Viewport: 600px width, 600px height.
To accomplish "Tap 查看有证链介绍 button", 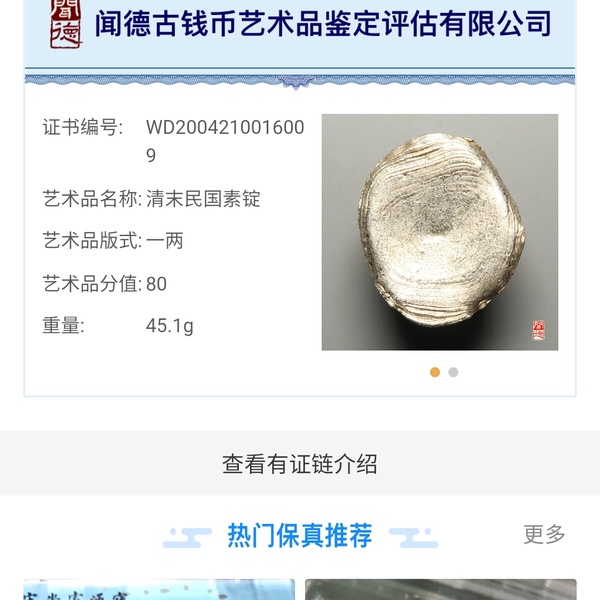I will 300,463.
